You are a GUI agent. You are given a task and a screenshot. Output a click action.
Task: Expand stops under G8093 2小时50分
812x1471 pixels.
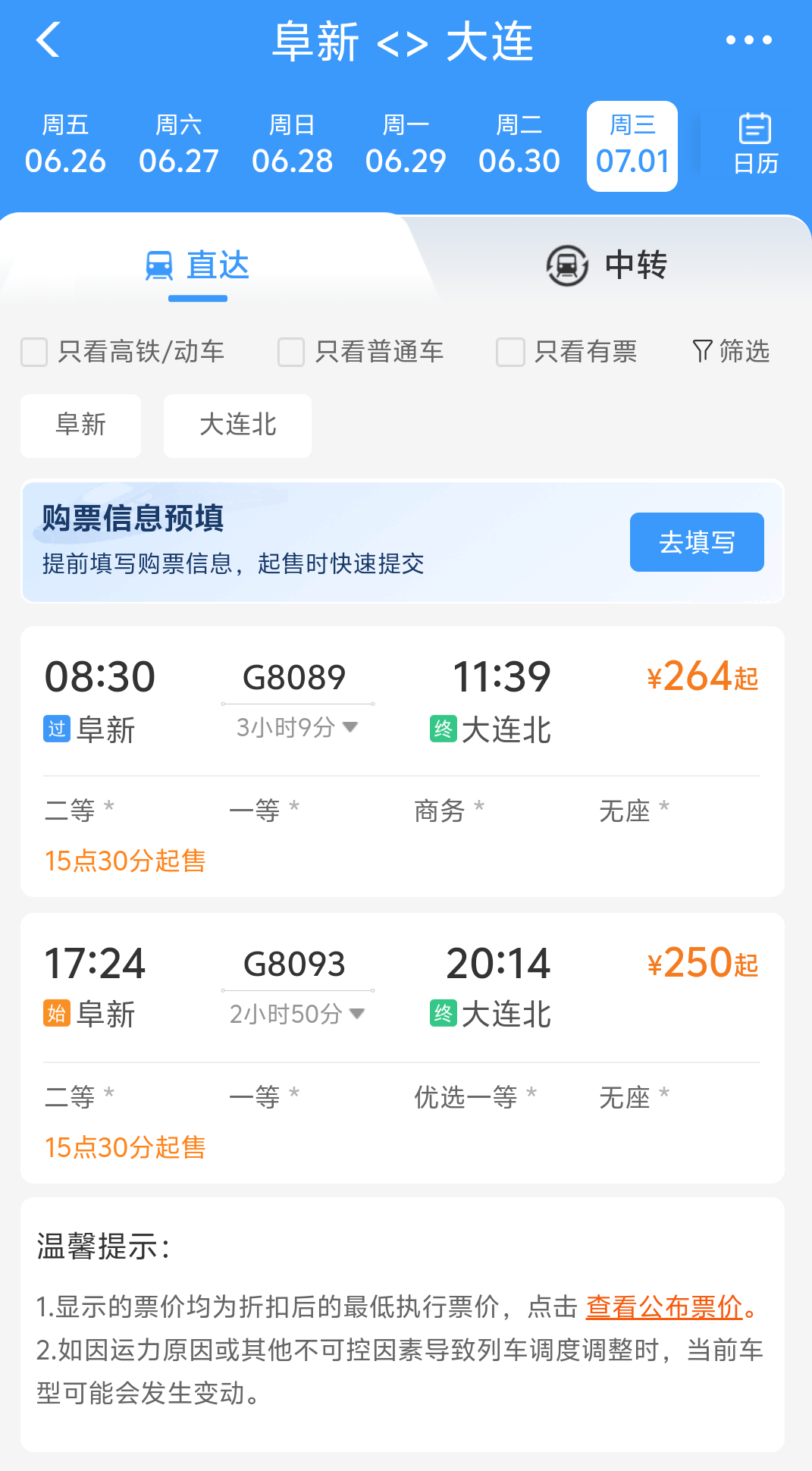coord(297,1014)
